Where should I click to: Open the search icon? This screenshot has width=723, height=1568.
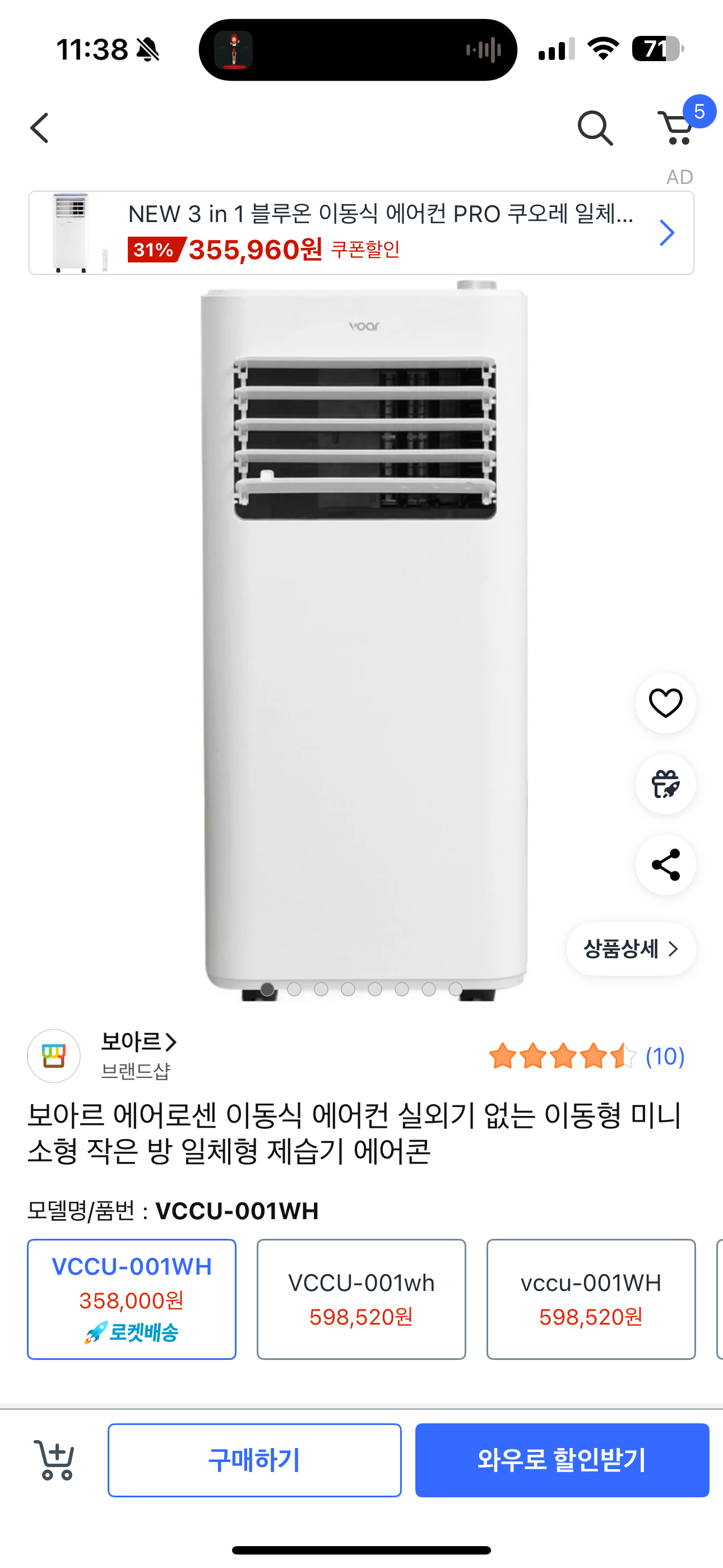pyautogui.click(x=595, y=128)
